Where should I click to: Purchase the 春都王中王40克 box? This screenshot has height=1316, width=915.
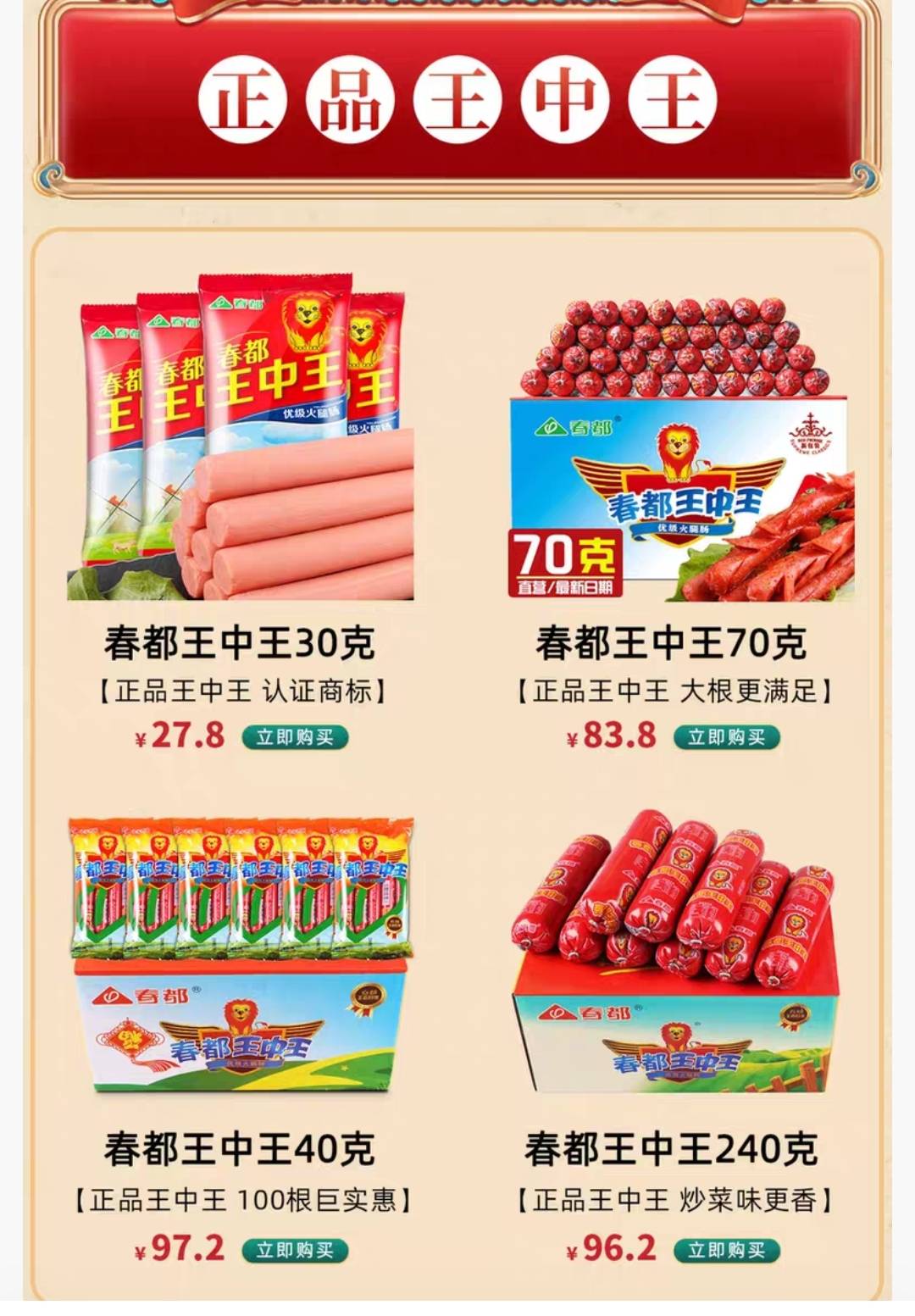[295, 1250]
